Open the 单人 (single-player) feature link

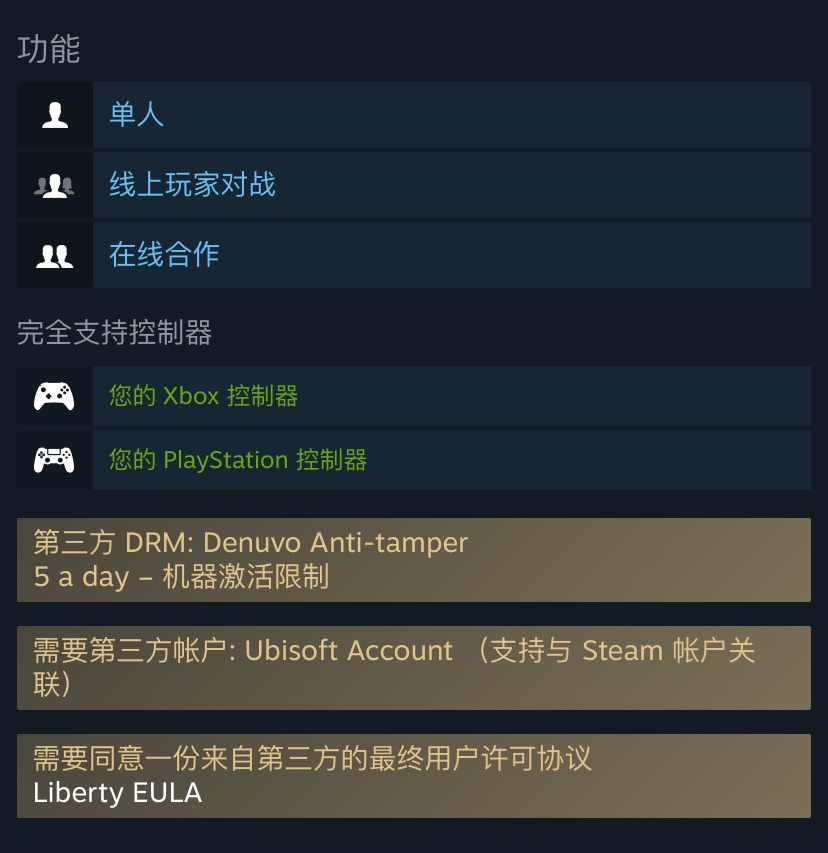(x=137, y=115)
